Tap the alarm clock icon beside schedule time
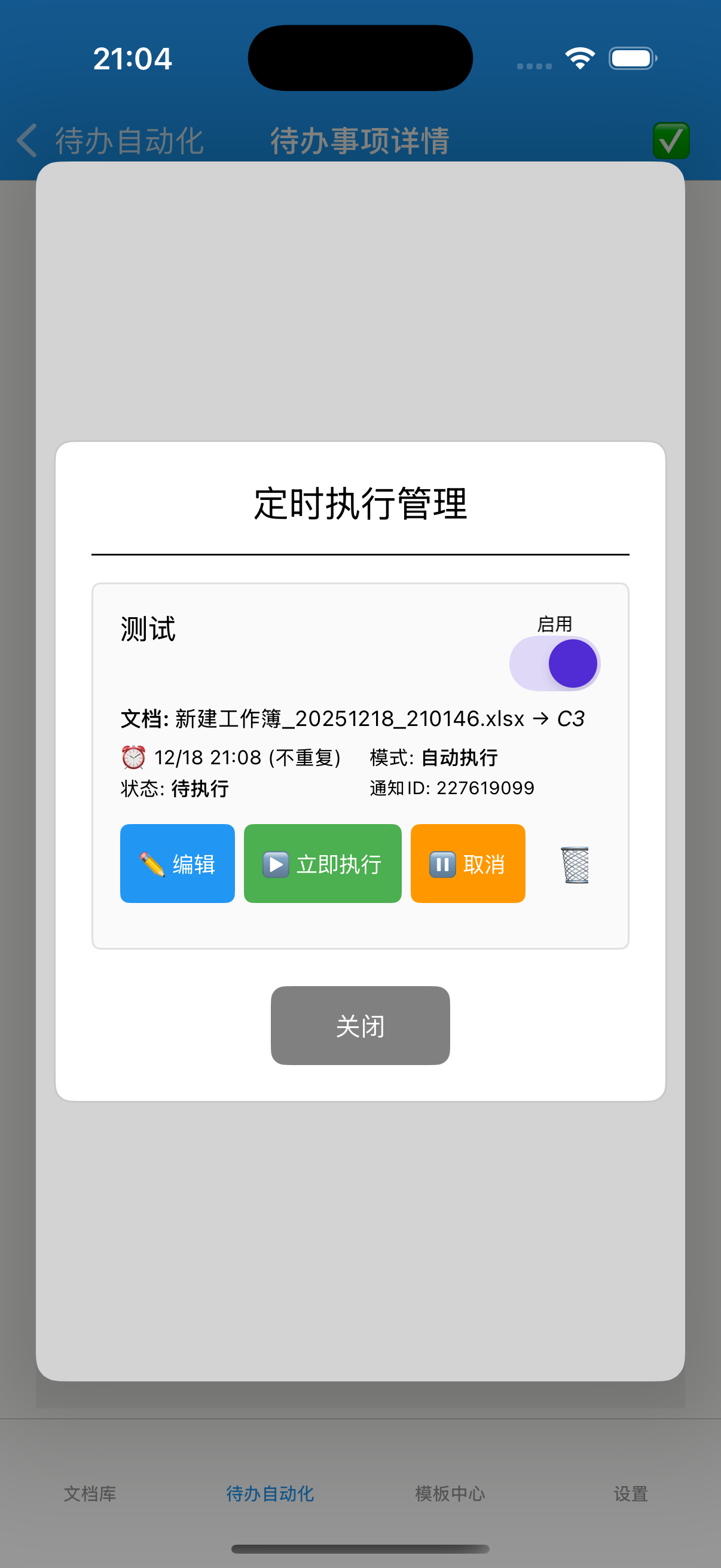Viewport: 721px width, 1568px height. point(133,756)
